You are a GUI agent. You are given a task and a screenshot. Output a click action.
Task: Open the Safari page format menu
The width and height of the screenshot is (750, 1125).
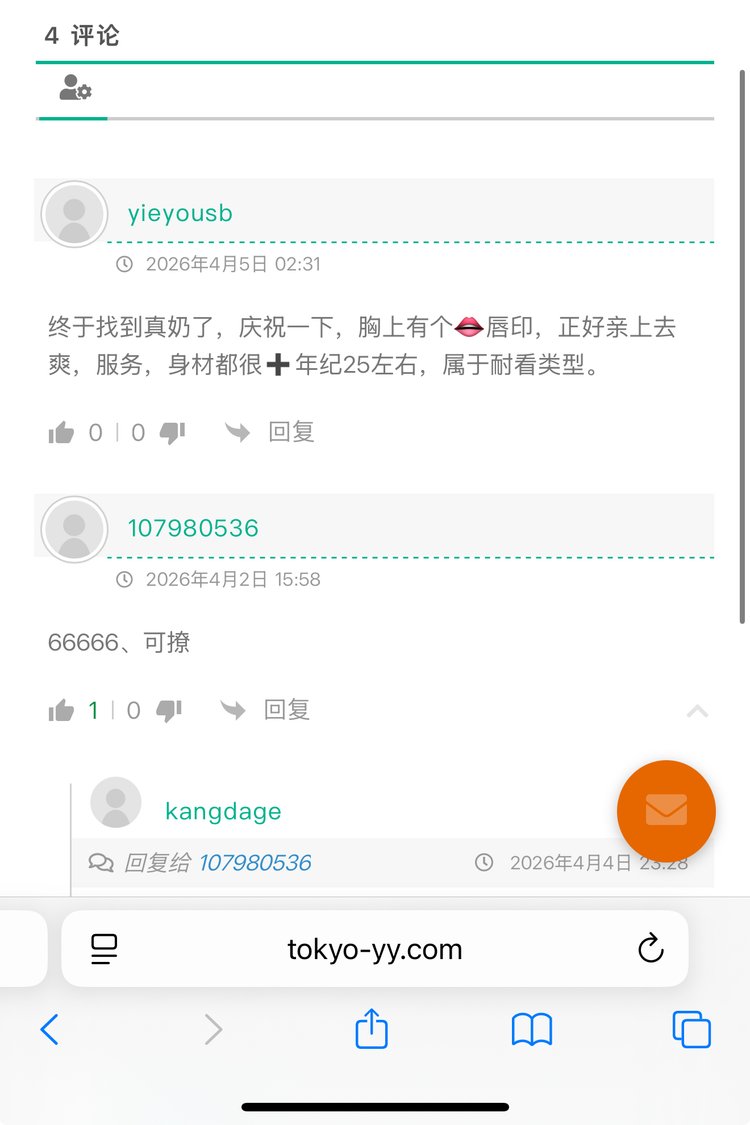tap(104, 948)
